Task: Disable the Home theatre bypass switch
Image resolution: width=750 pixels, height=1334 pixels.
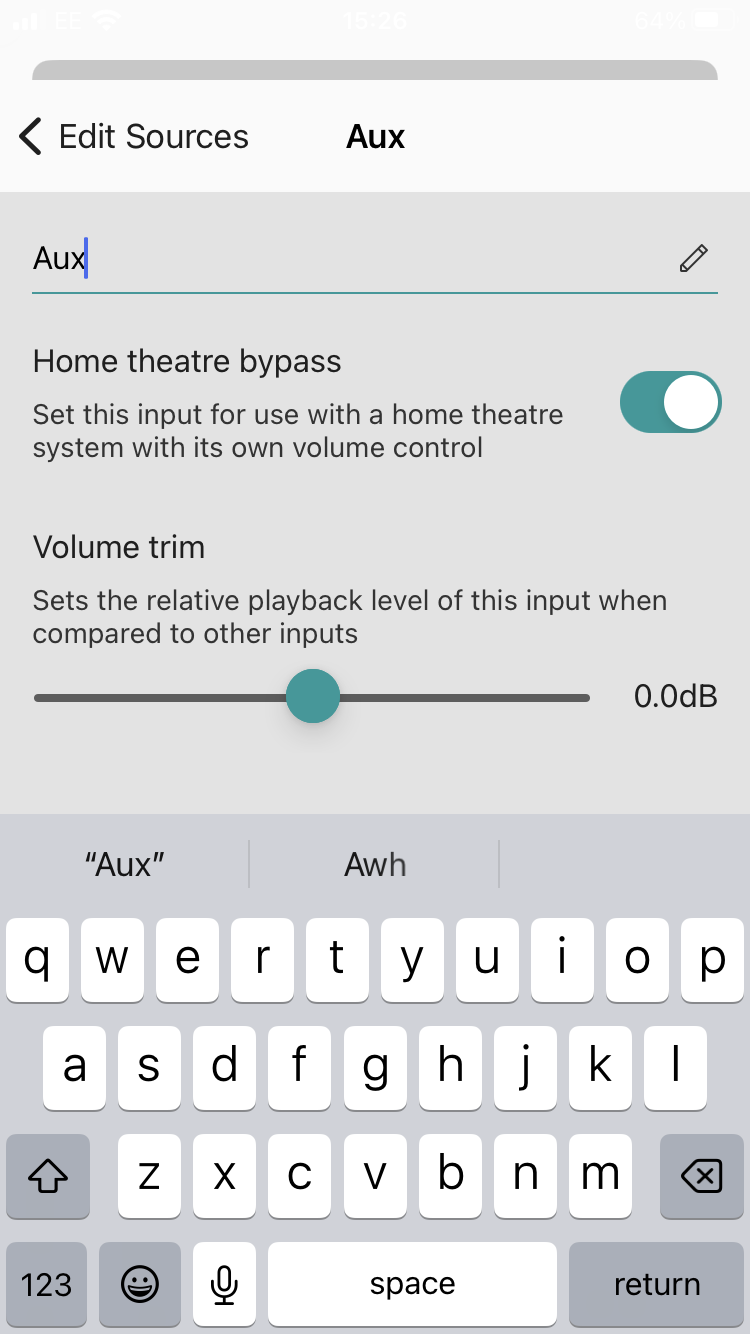Action: (x=670, y=402)
